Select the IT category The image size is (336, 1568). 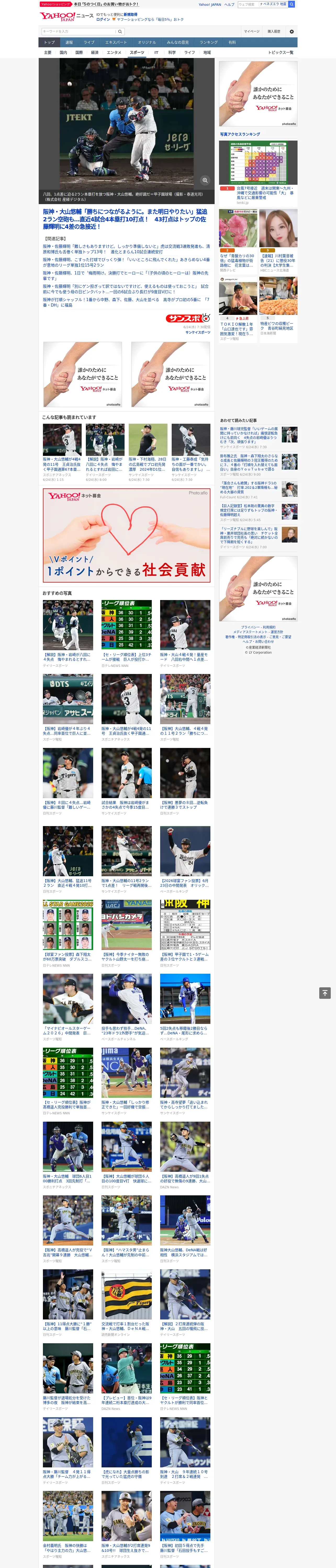click(x=156, y=52)
